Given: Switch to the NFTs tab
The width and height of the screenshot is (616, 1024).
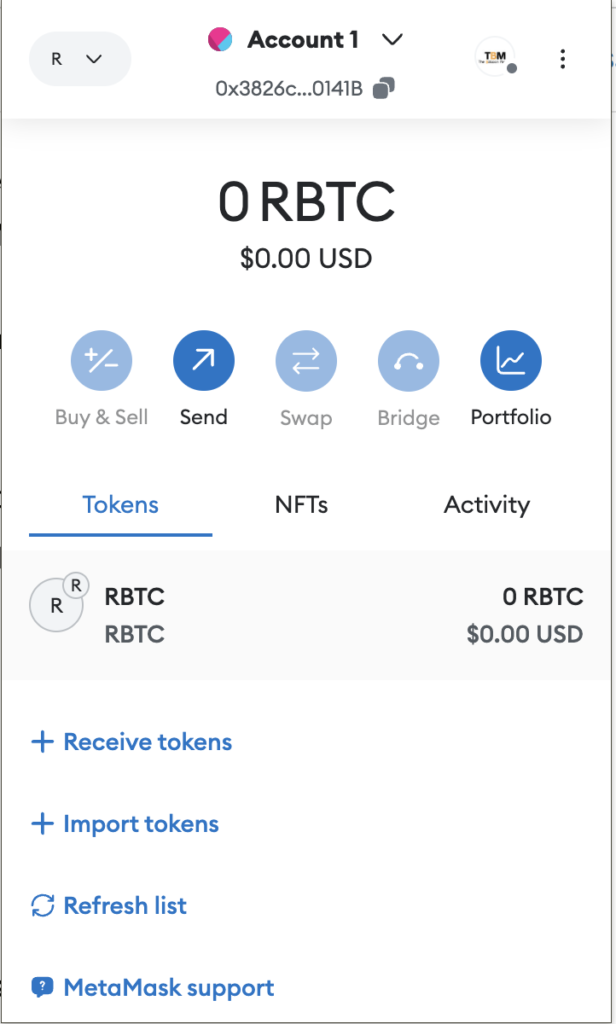Looking at the screenshot, I should [301, 505].
